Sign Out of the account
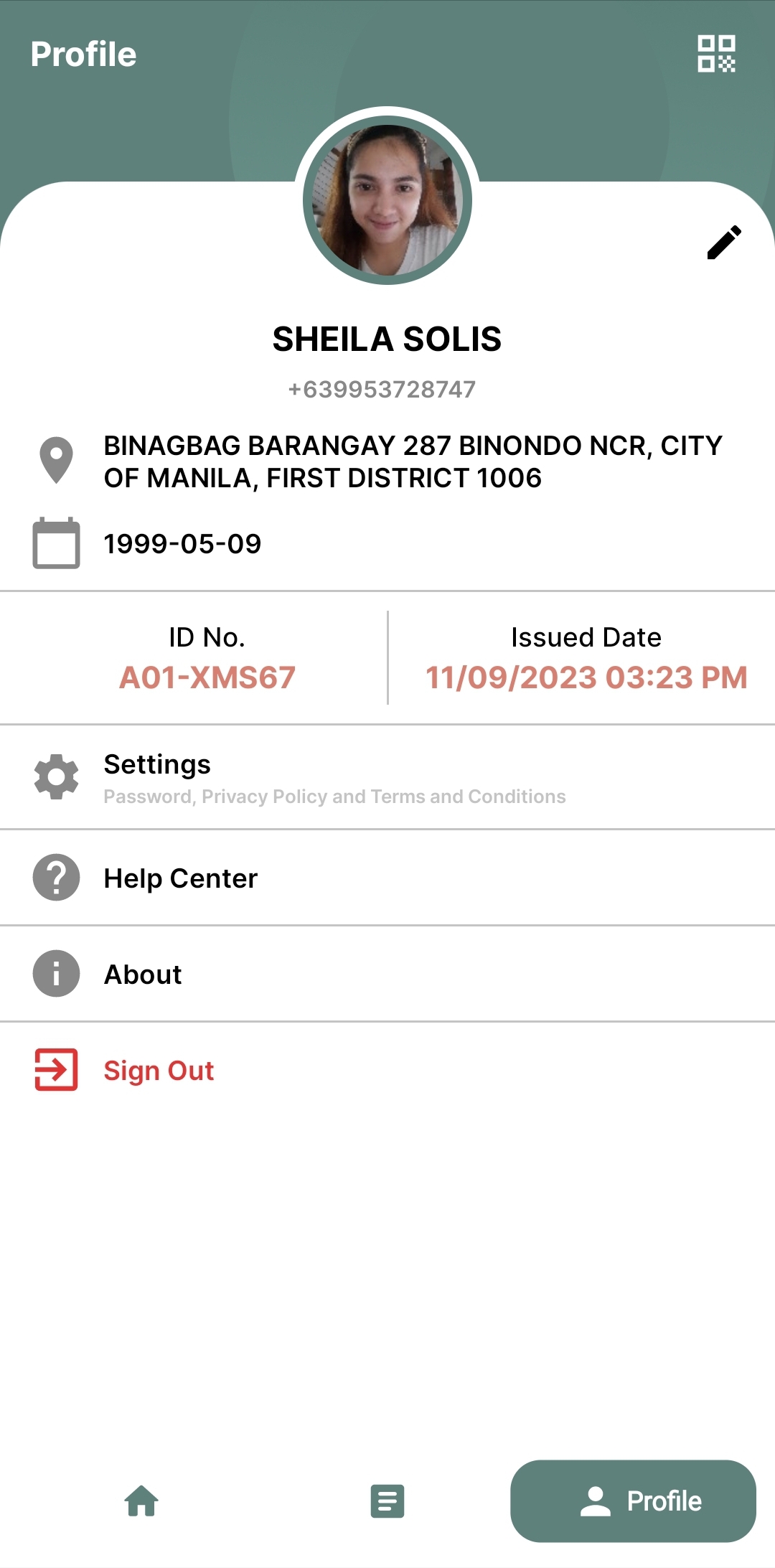Viewport: 775px width, 1568px height. tap(387, 1070)
